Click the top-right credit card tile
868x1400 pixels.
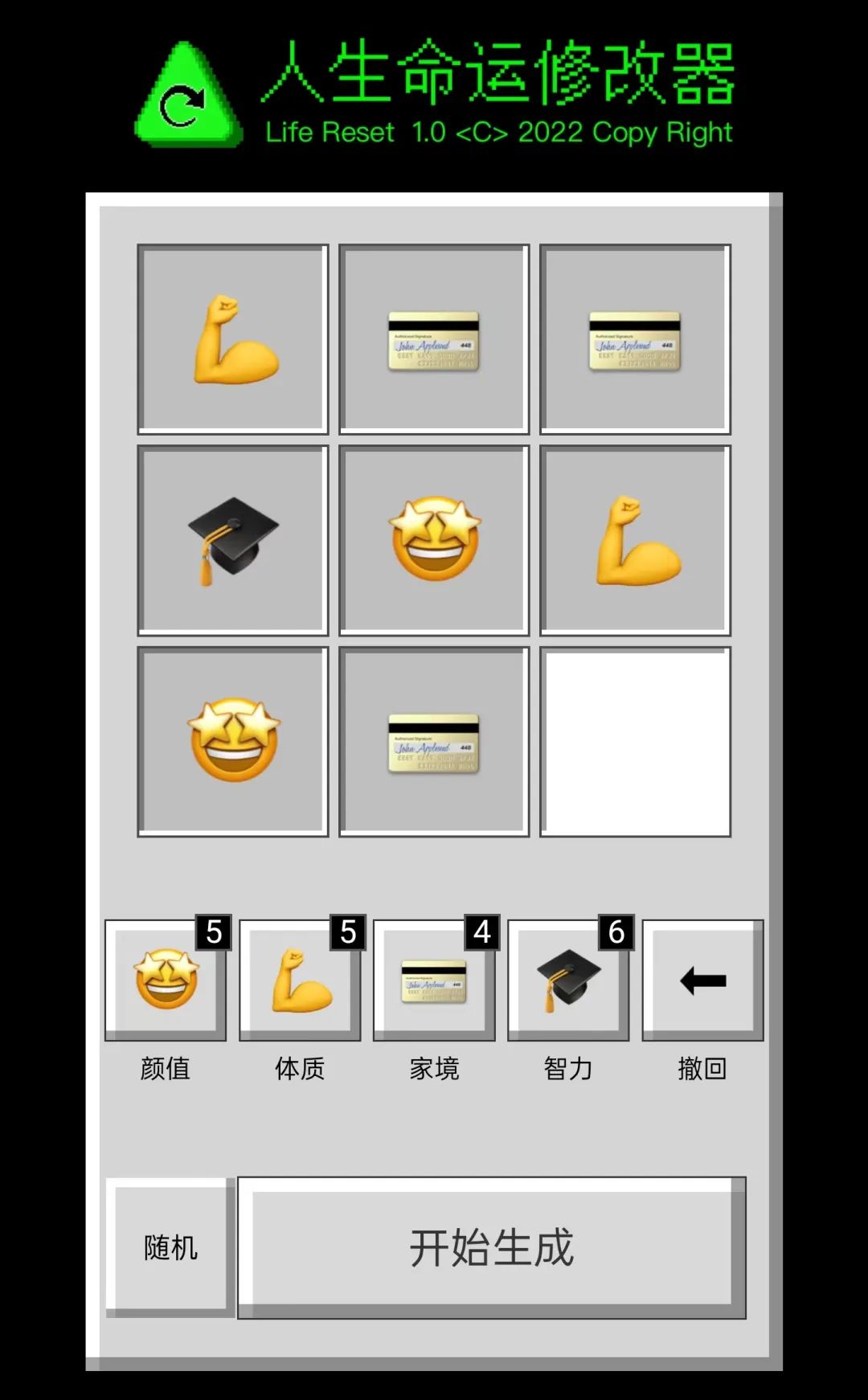click(636, 342)
